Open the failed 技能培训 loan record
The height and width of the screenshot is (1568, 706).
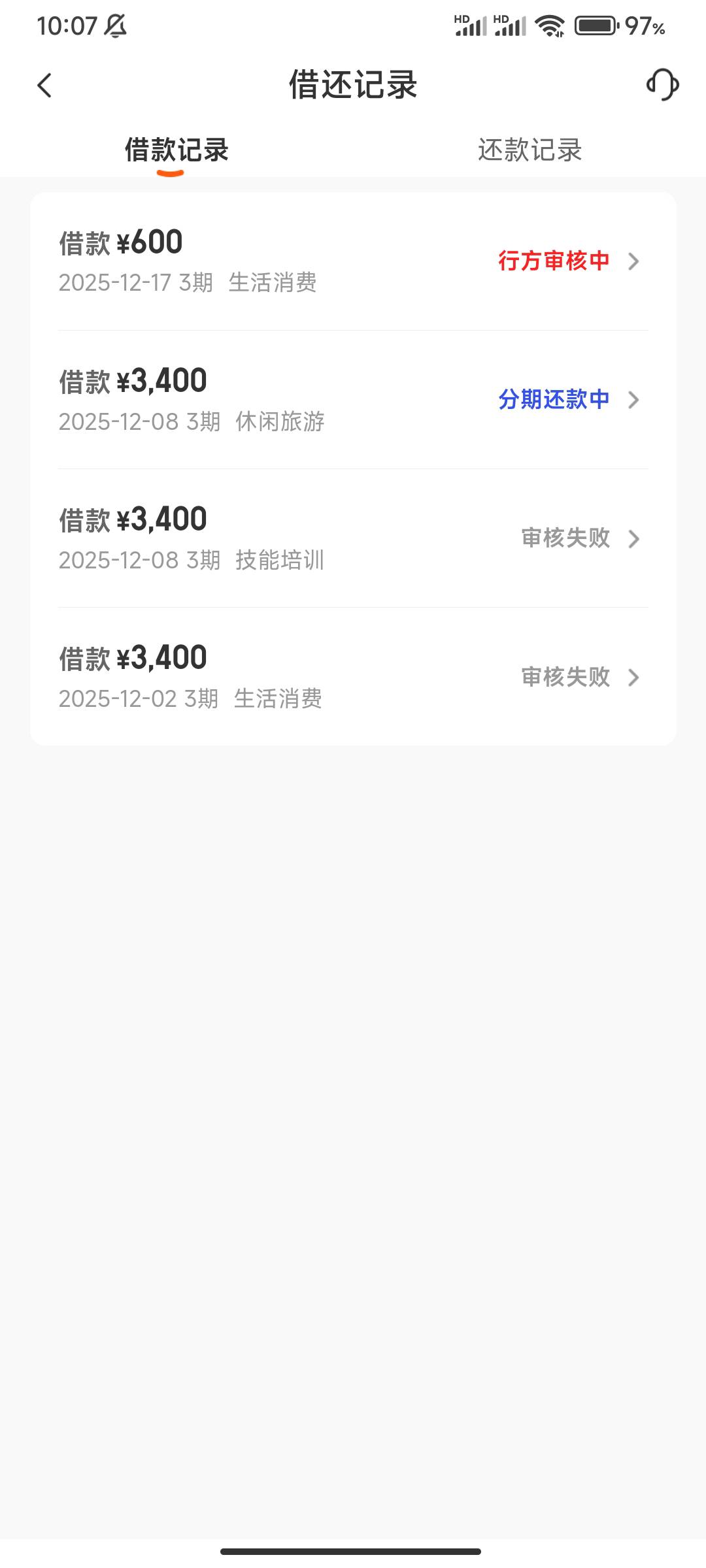[x=353, y=538]
